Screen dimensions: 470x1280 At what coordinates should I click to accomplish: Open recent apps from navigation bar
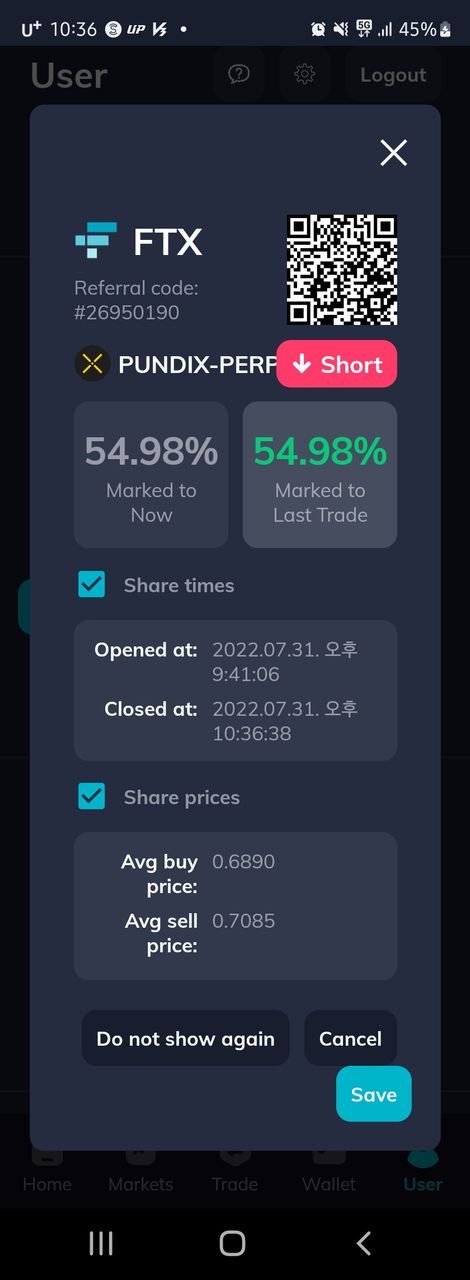tap(101, 1243)
